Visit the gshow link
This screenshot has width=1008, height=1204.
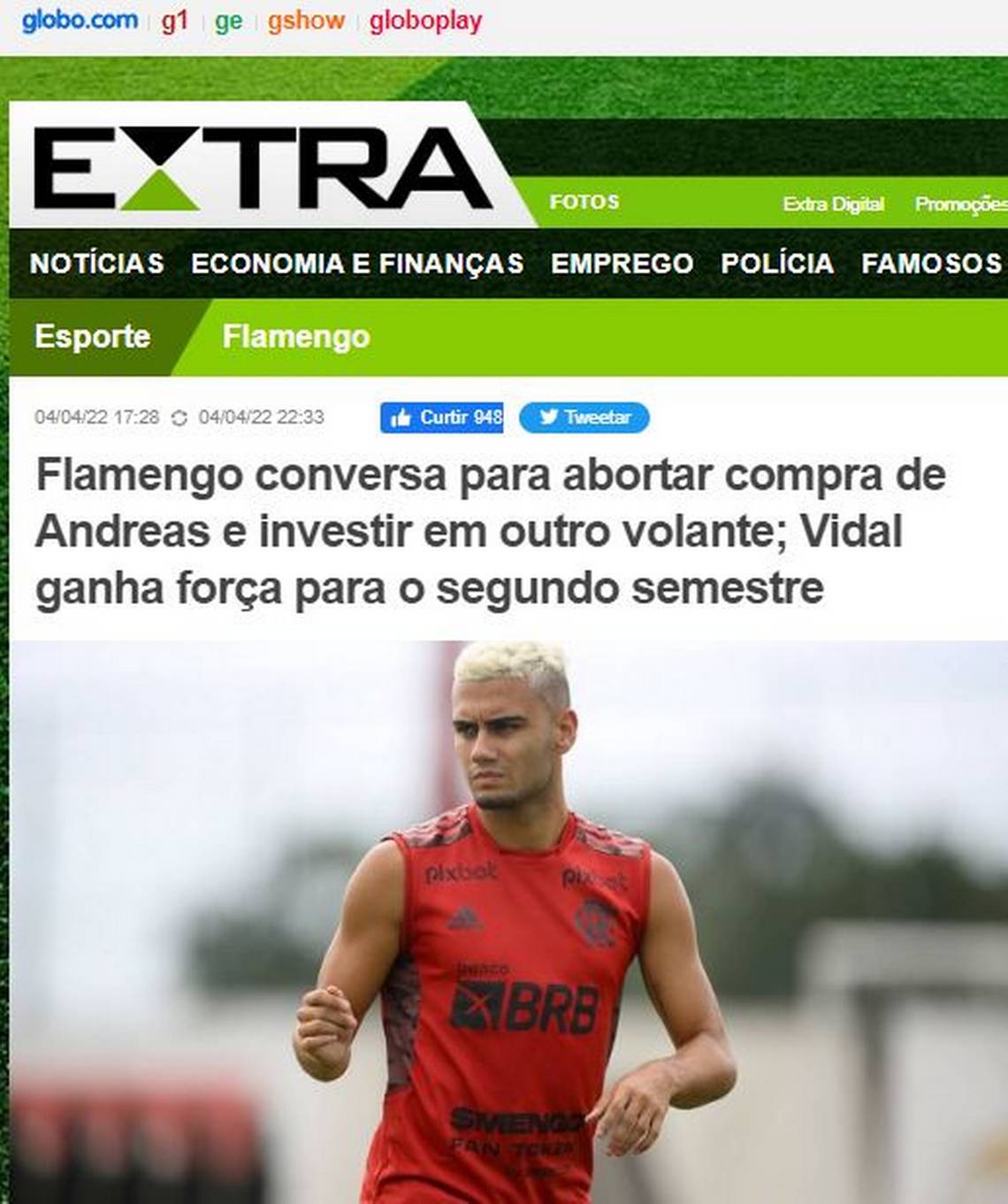[x=306, y=19]
